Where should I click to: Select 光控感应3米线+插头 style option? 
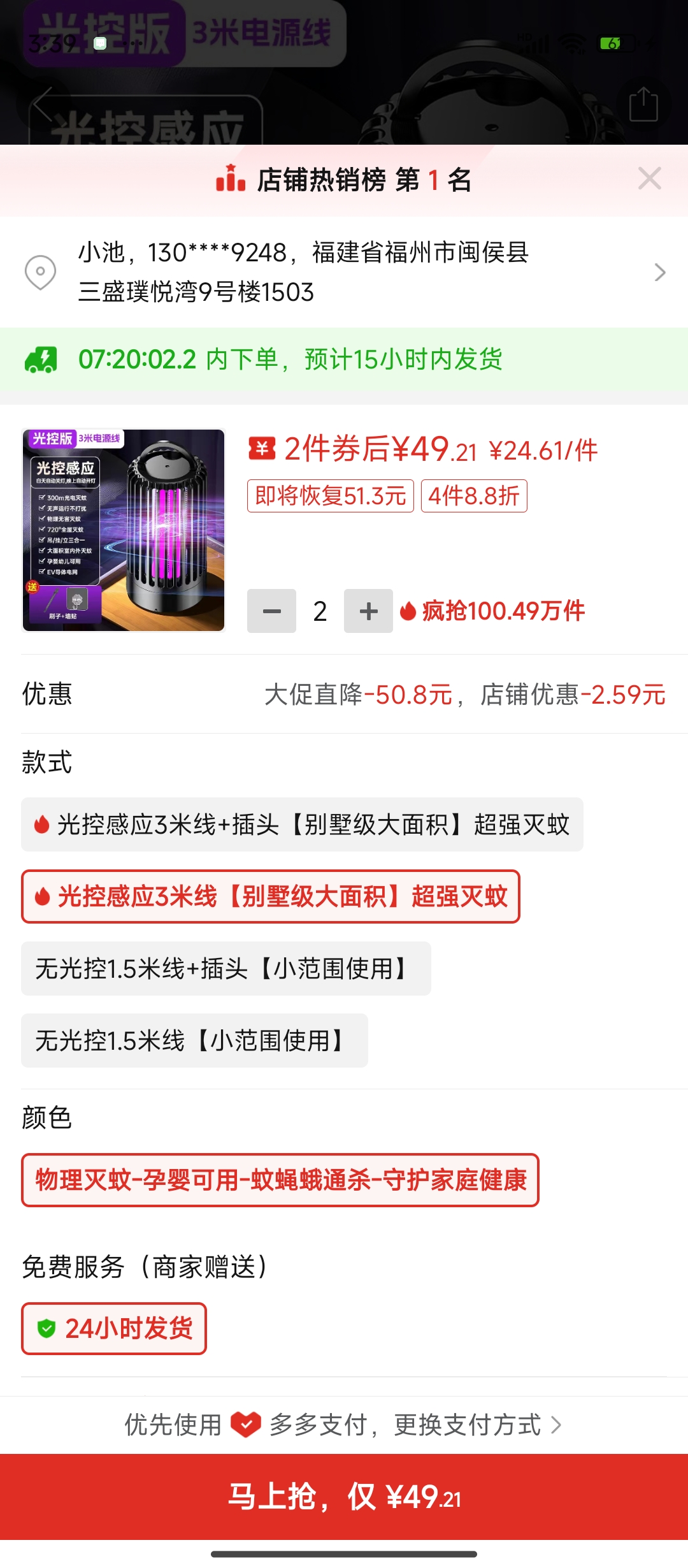tap(302, 824)
